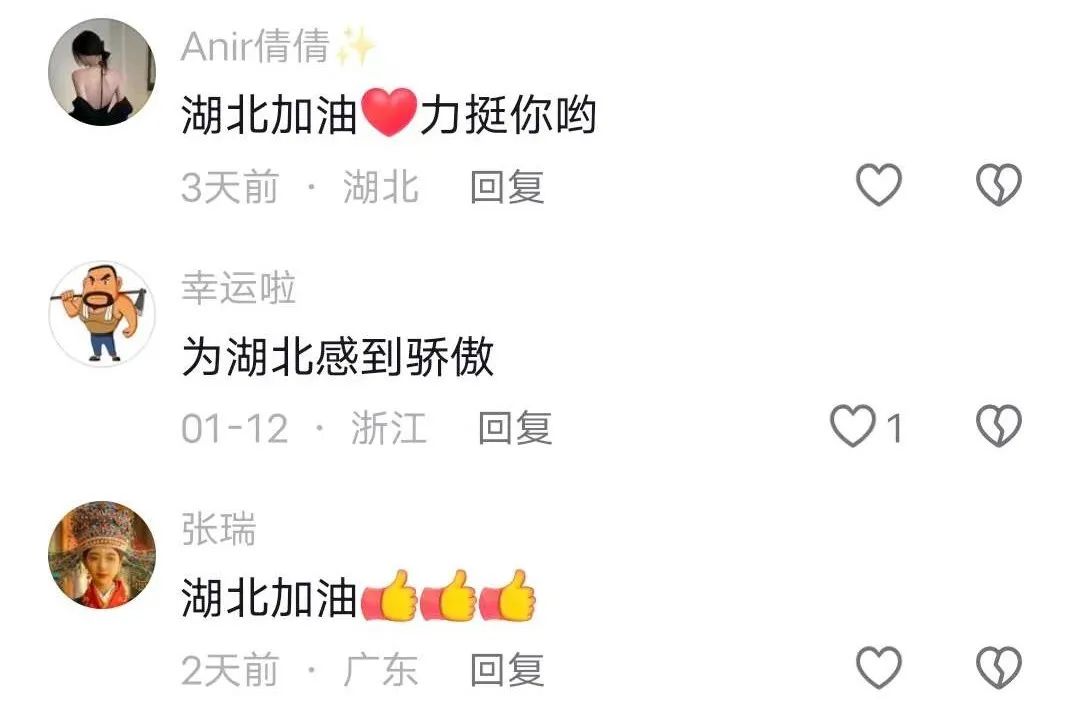
Task: Reply to 幸运啦's comment
Action: pyautogui.click(x=515, y=428)
